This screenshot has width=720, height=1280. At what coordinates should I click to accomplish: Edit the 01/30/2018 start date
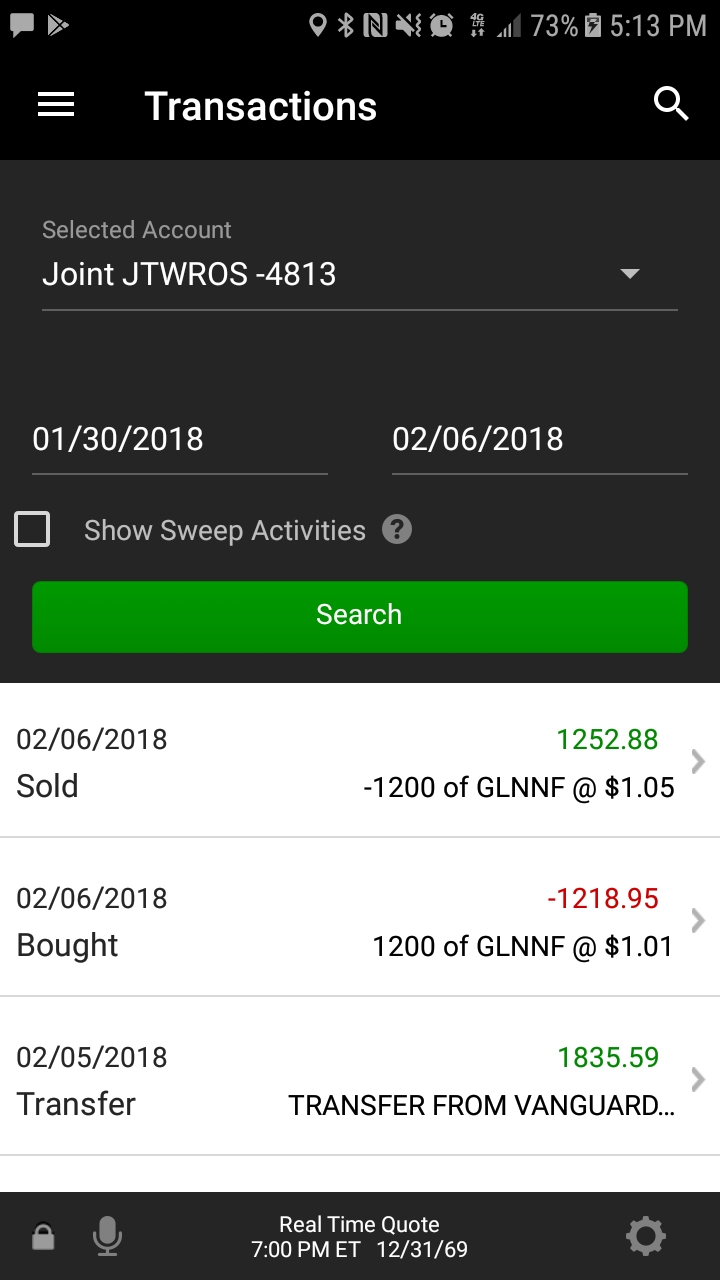pyautogui.click(x=179, y=440)
